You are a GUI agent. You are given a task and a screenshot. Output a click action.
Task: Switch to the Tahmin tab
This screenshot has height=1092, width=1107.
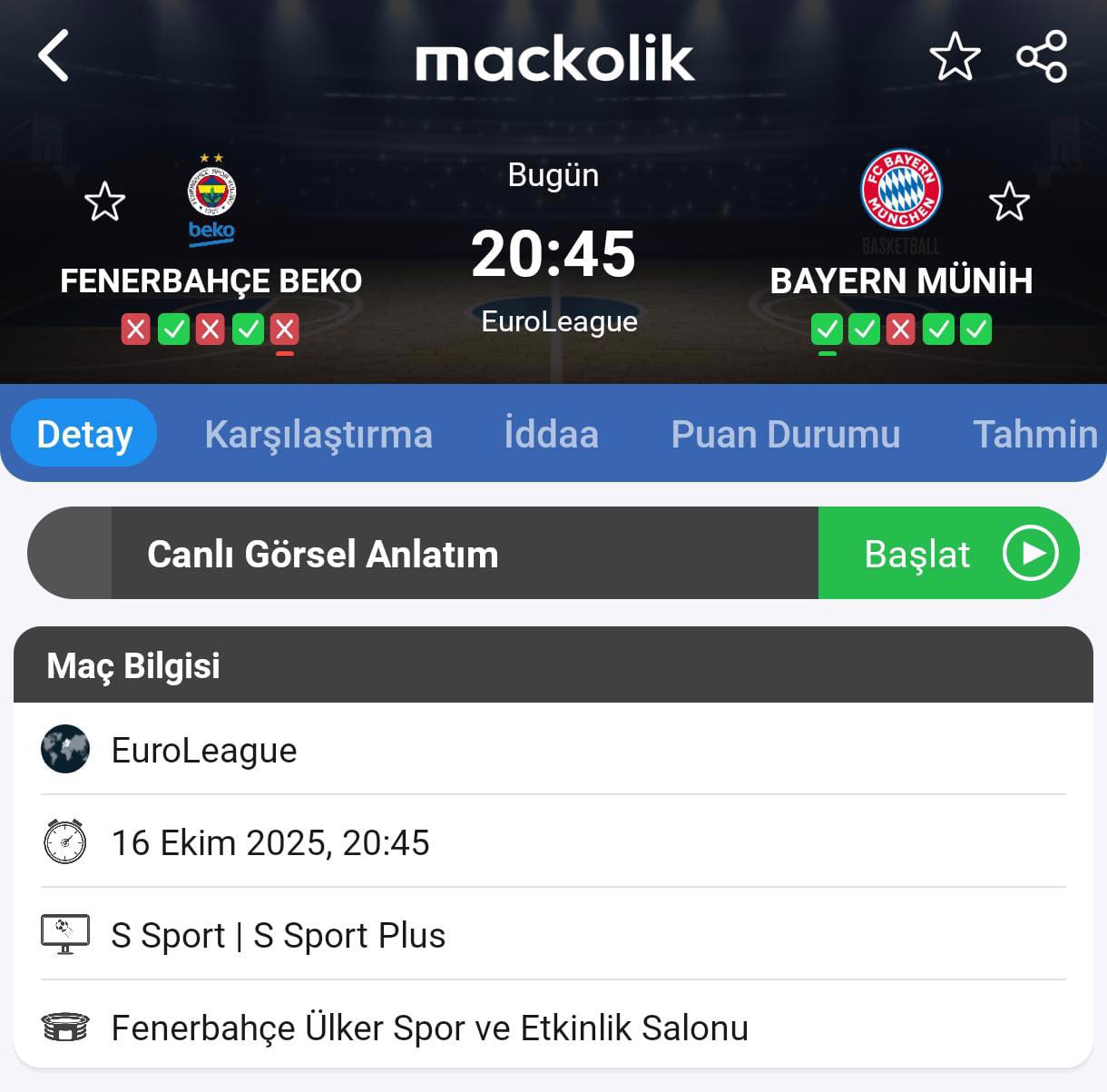pos(1034,434)
